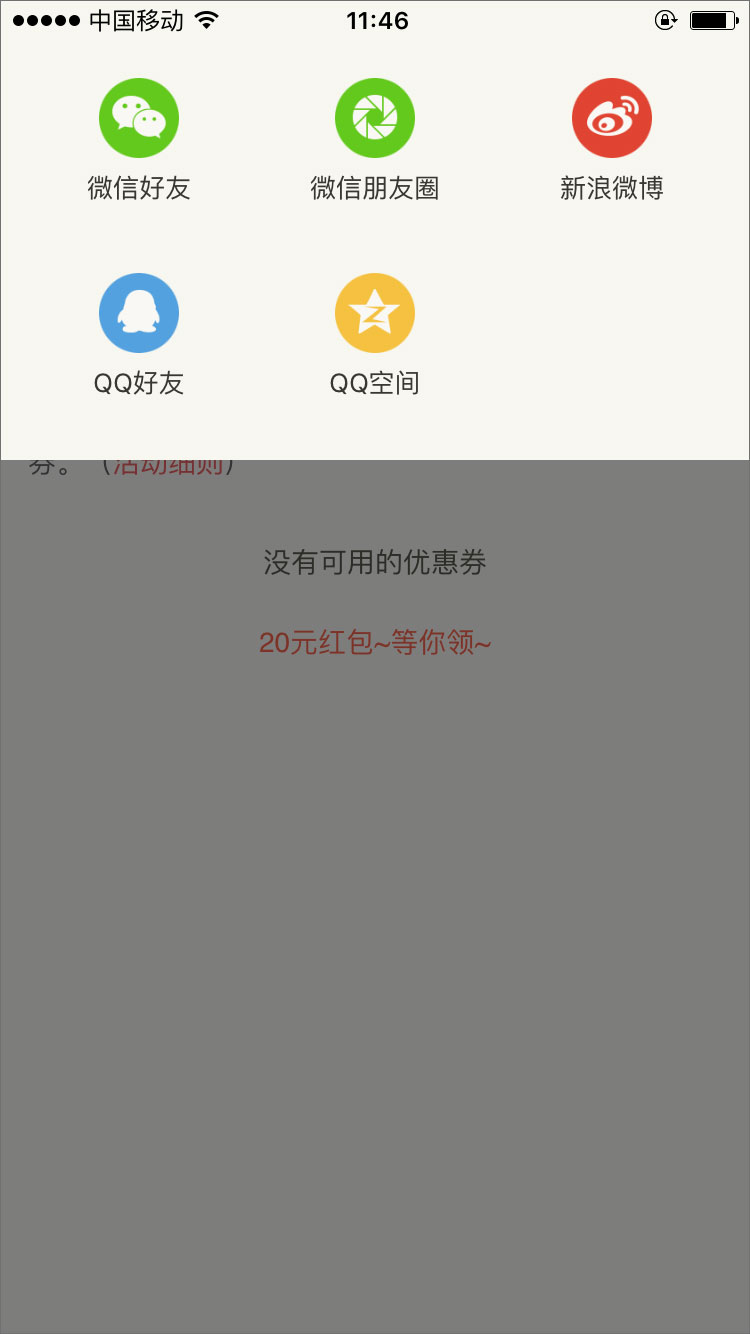Open WeChat Moments sharing option

[375, 117]
